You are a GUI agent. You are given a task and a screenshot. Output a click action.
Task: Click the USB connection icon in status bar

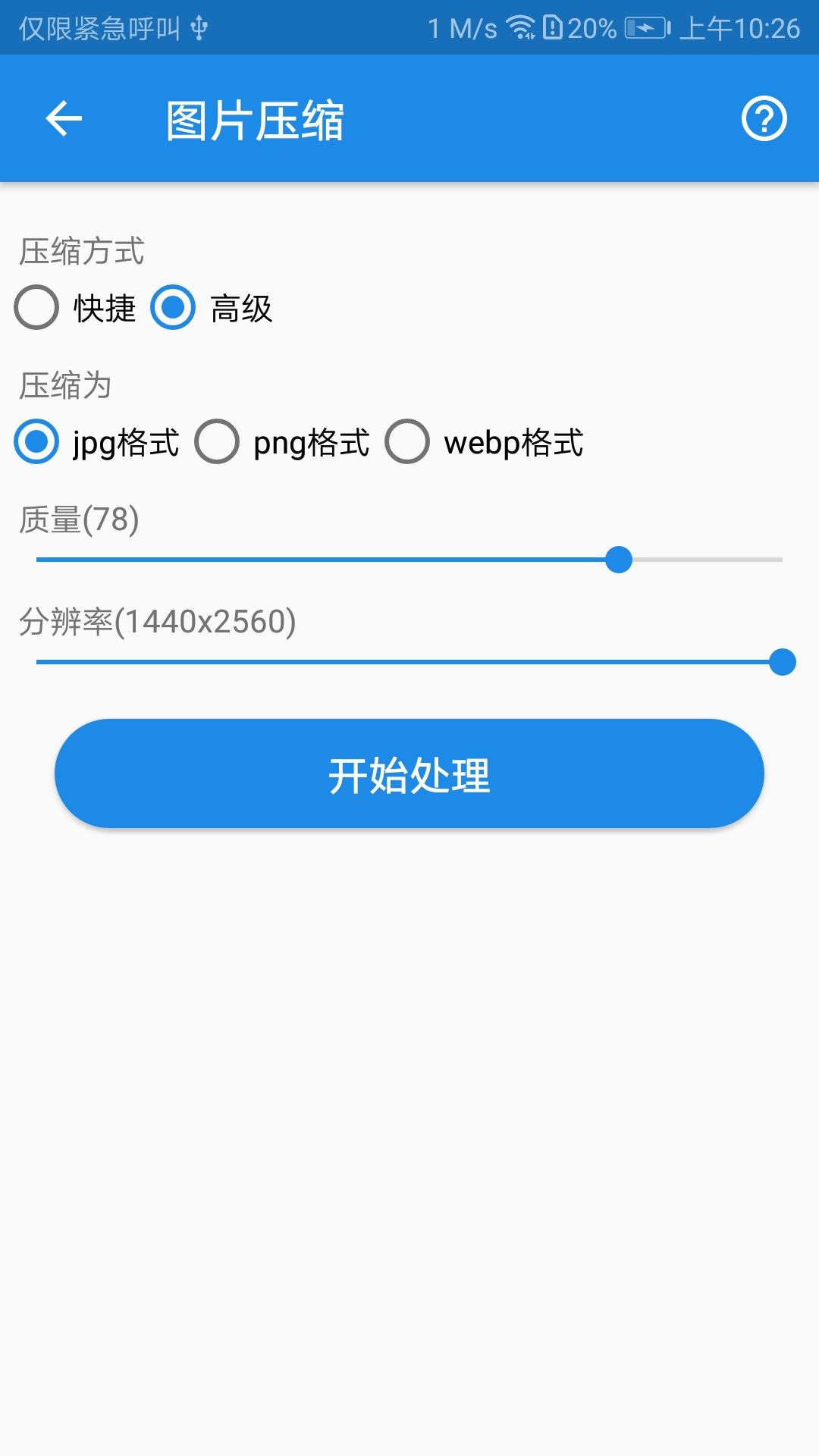tap(199, 27)
